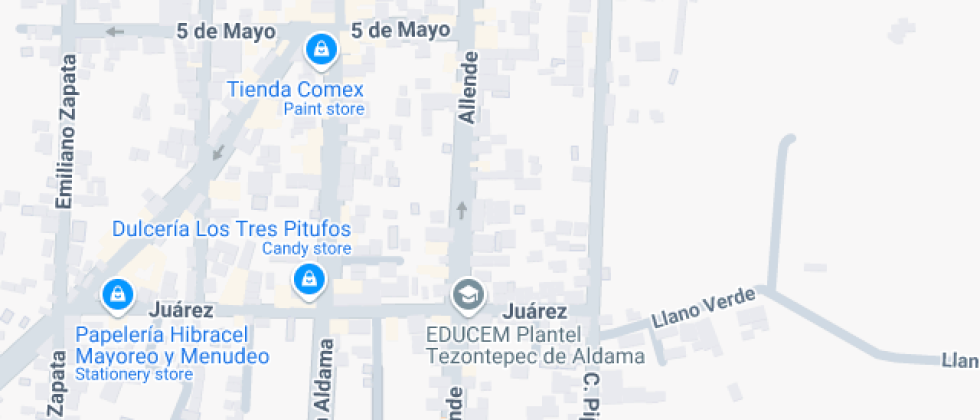
Task: Tap the Papelería Hibracel stationery store pin
Action: 118,294
